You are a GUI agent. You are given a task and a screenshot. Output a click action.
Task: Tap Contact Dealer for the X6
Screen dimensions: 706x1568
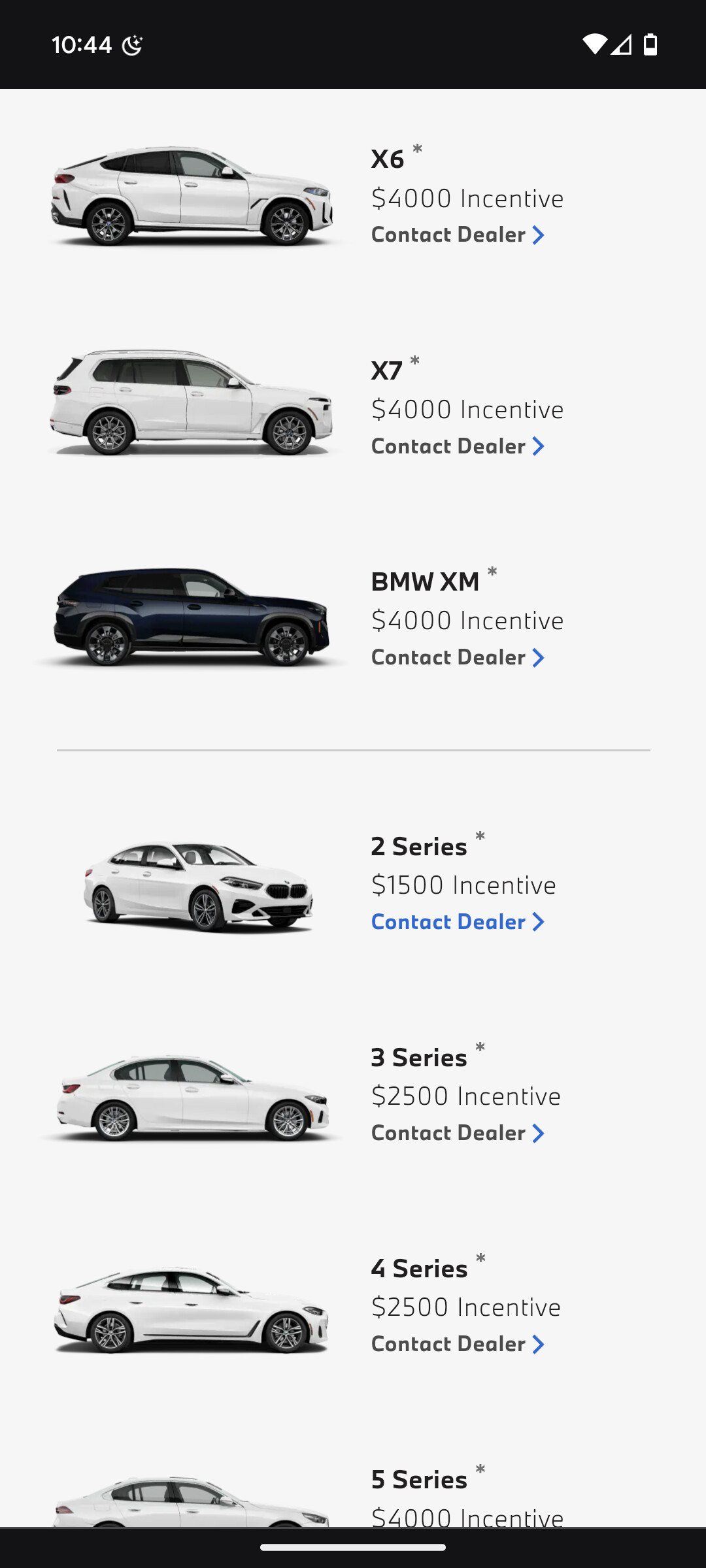pos(458,235)
